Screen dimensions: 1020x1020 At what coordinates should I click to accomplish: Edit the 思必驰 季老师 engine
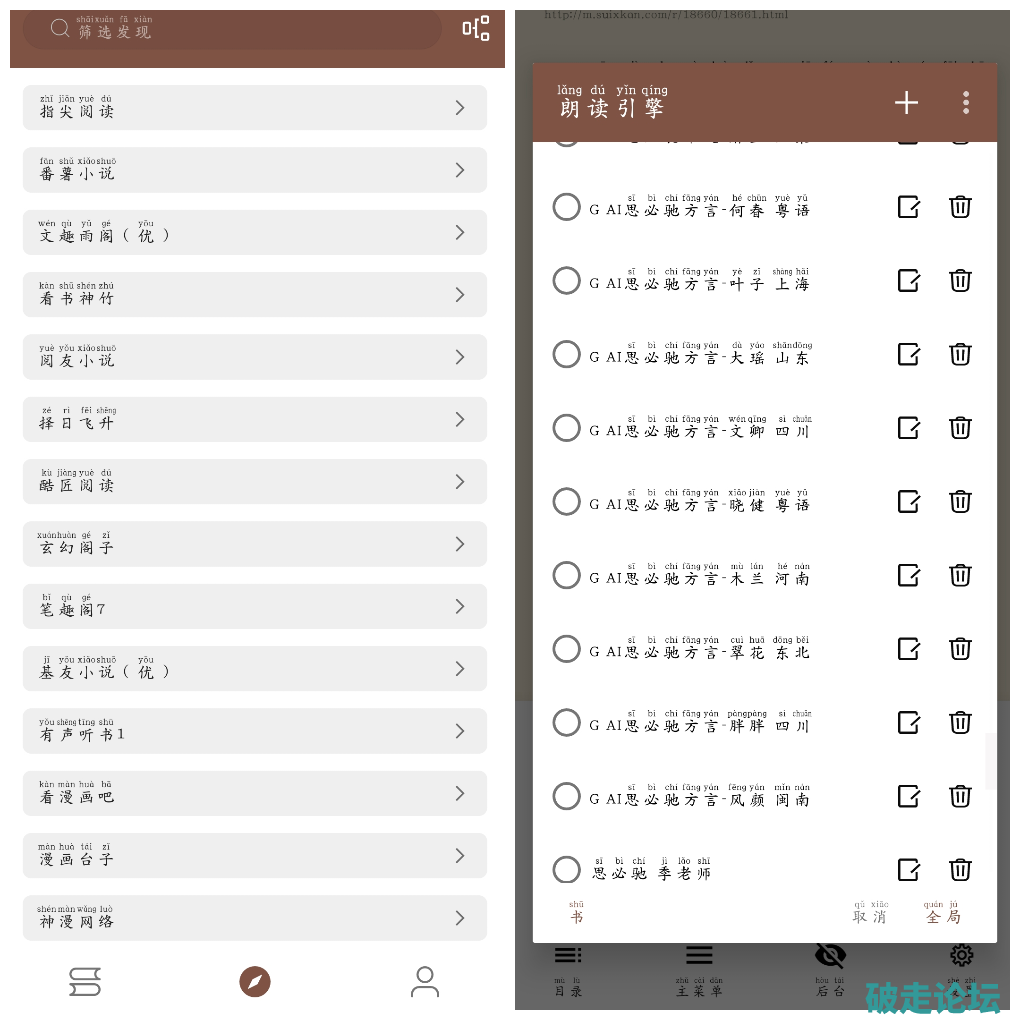(908, 869)
